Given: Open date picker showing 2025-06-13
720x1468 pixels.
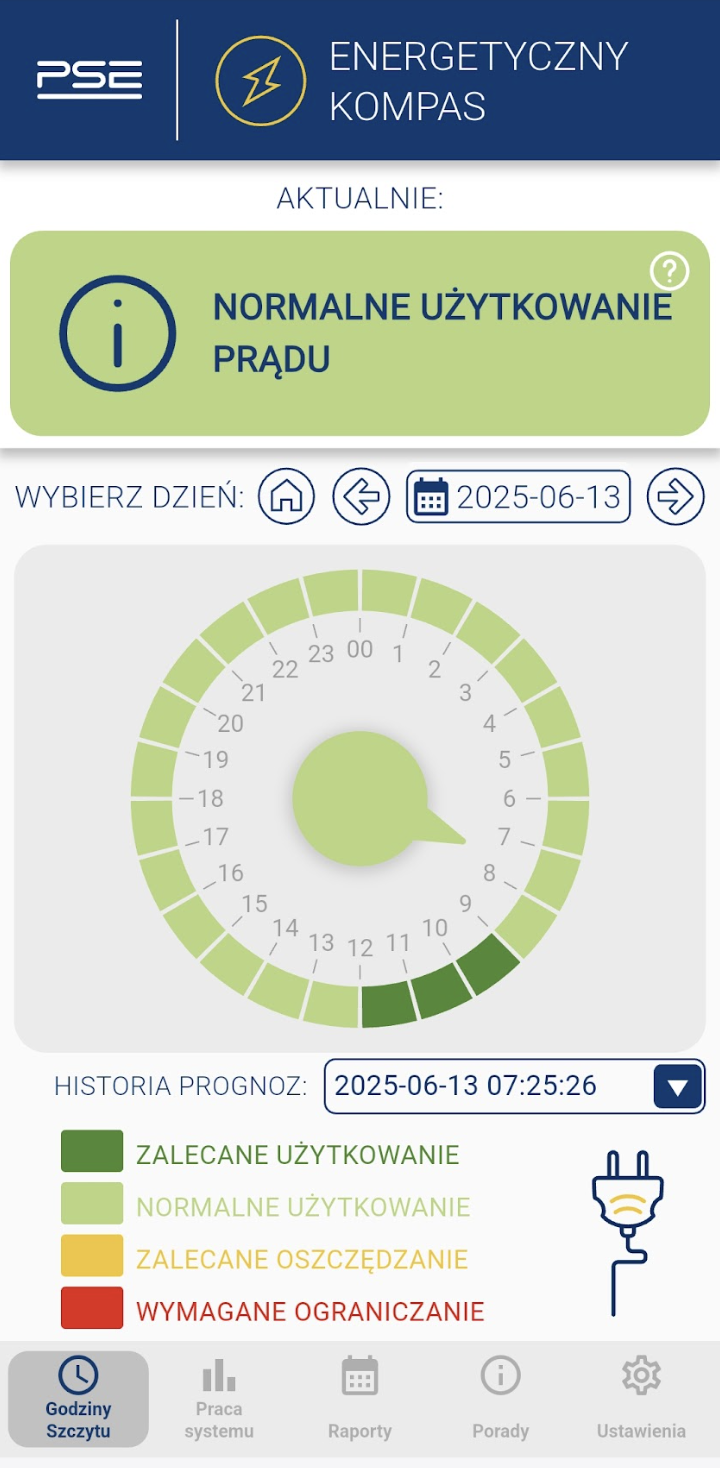Looking at the screenshot, I should pos(518,496).
